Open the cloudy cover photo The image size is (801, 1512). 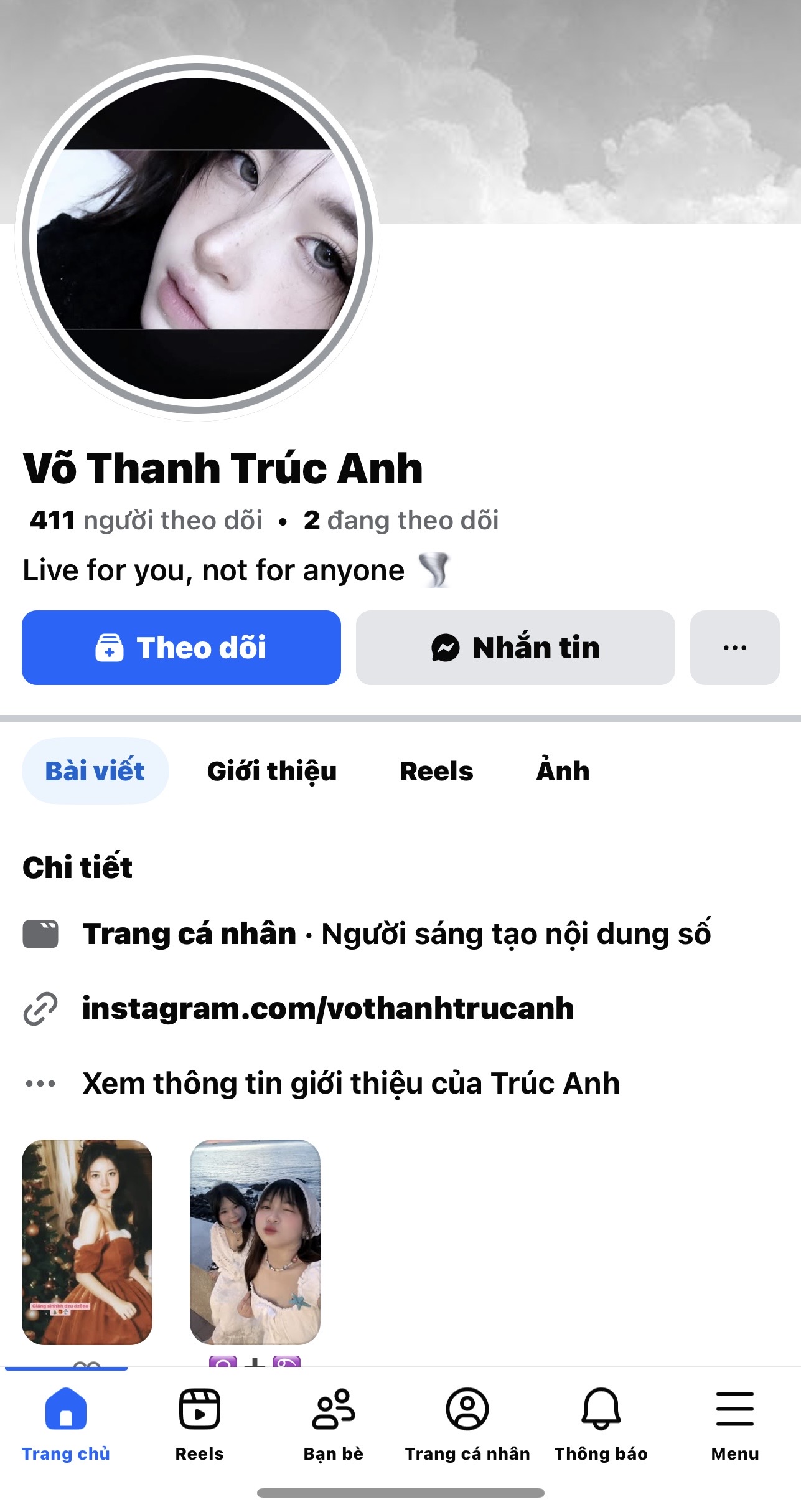tap(591, 106)
